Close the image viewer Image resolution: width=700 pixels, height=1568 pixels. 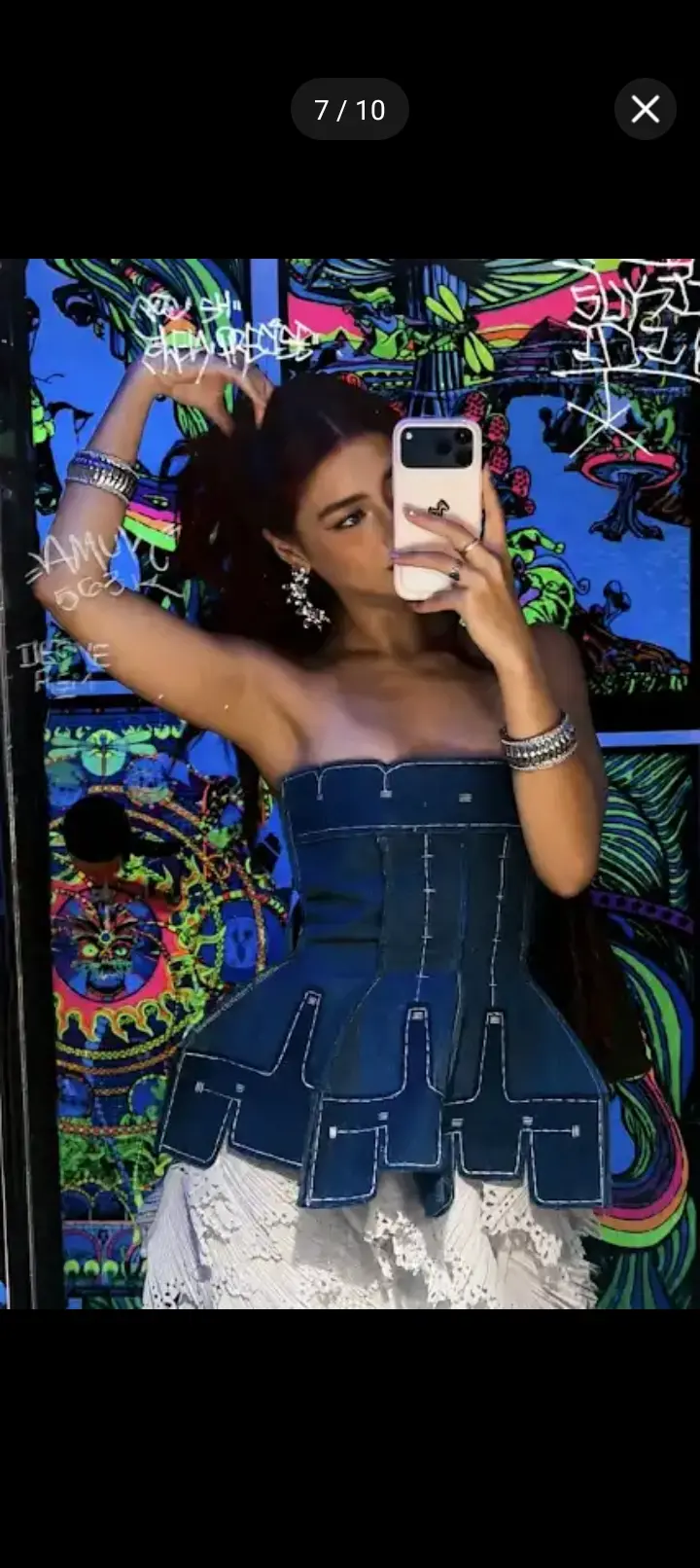pyautogui.click(x=646, y=109)
